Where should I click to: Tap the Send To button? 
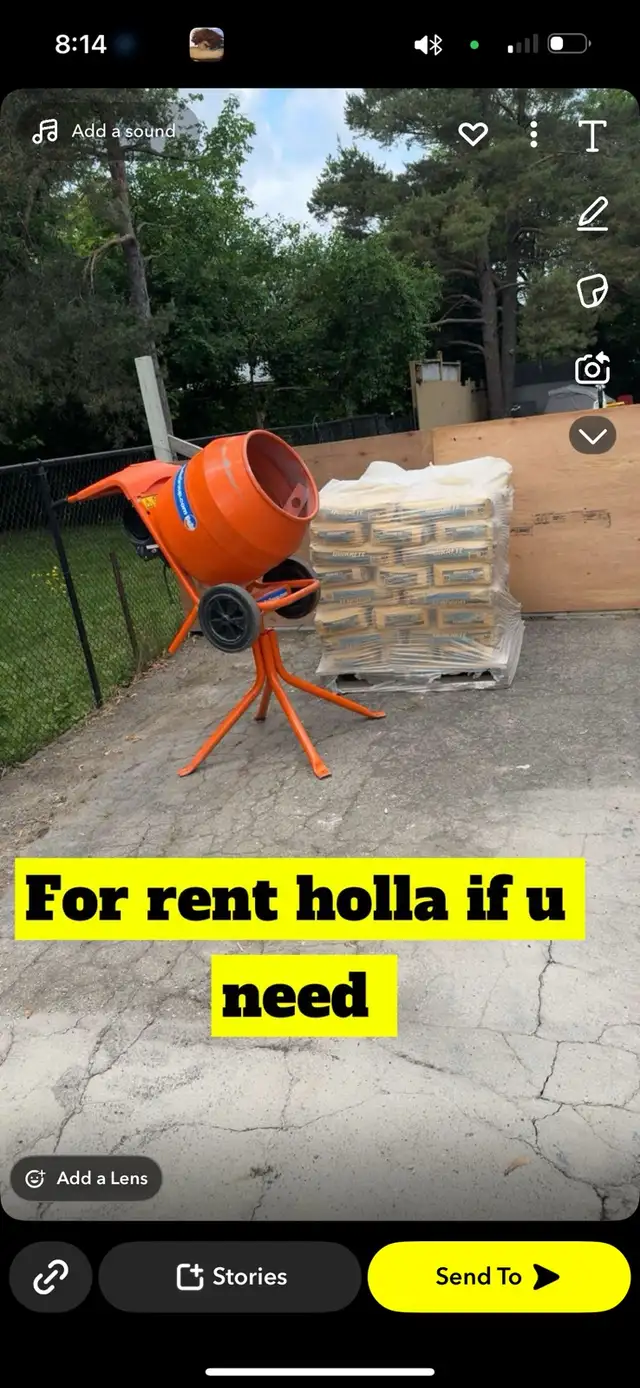click(499, 1277)
